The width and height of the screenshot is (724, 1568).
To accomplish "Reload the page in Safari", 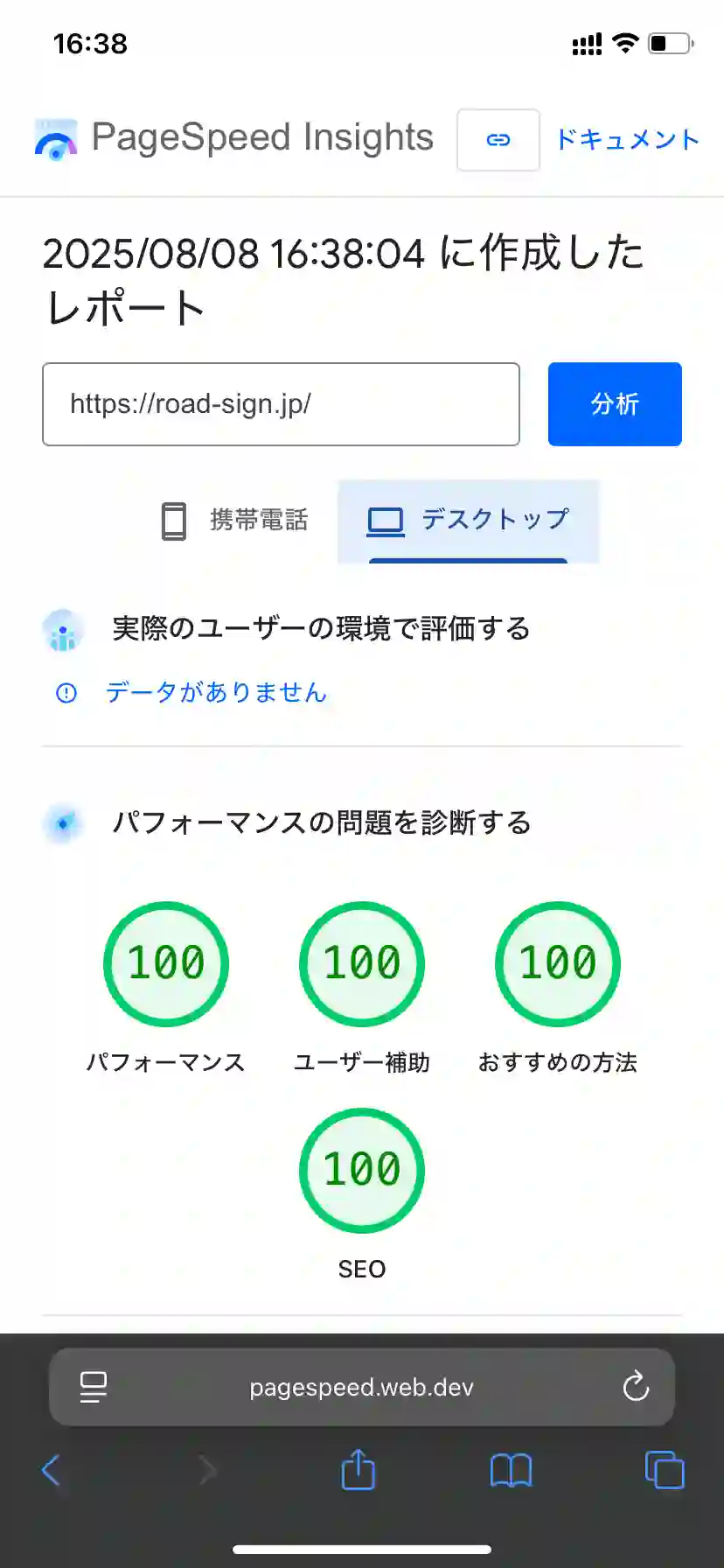I will click(636, 1387).
